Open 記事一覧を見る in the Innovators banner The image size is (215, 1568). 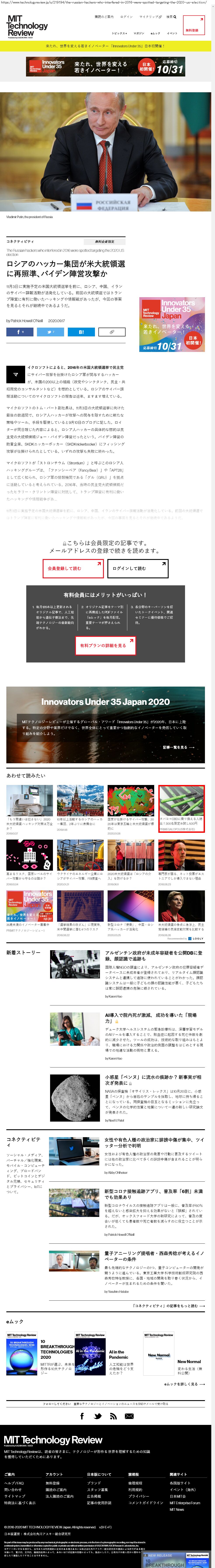(178, 747)
